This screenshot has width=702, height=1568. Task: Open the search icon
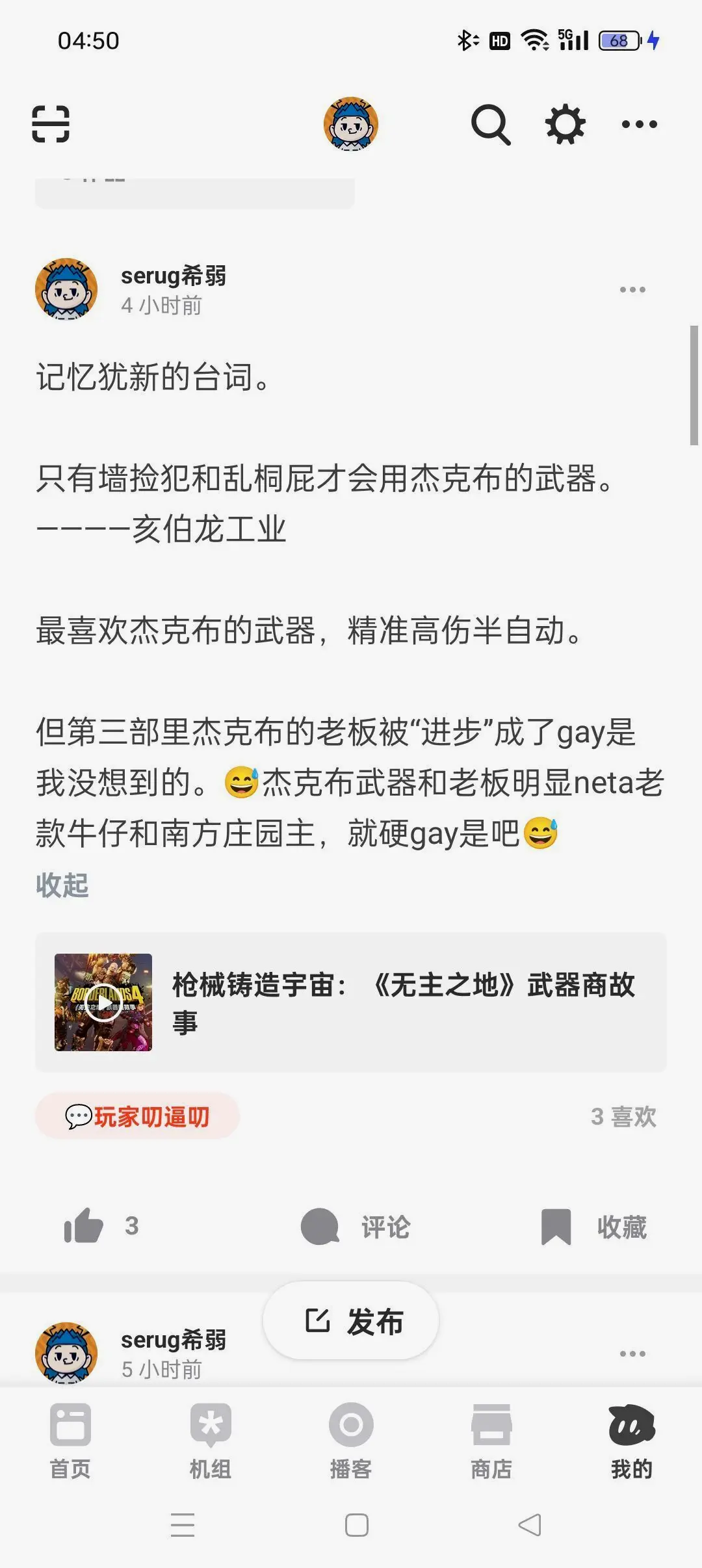point(490,124)
